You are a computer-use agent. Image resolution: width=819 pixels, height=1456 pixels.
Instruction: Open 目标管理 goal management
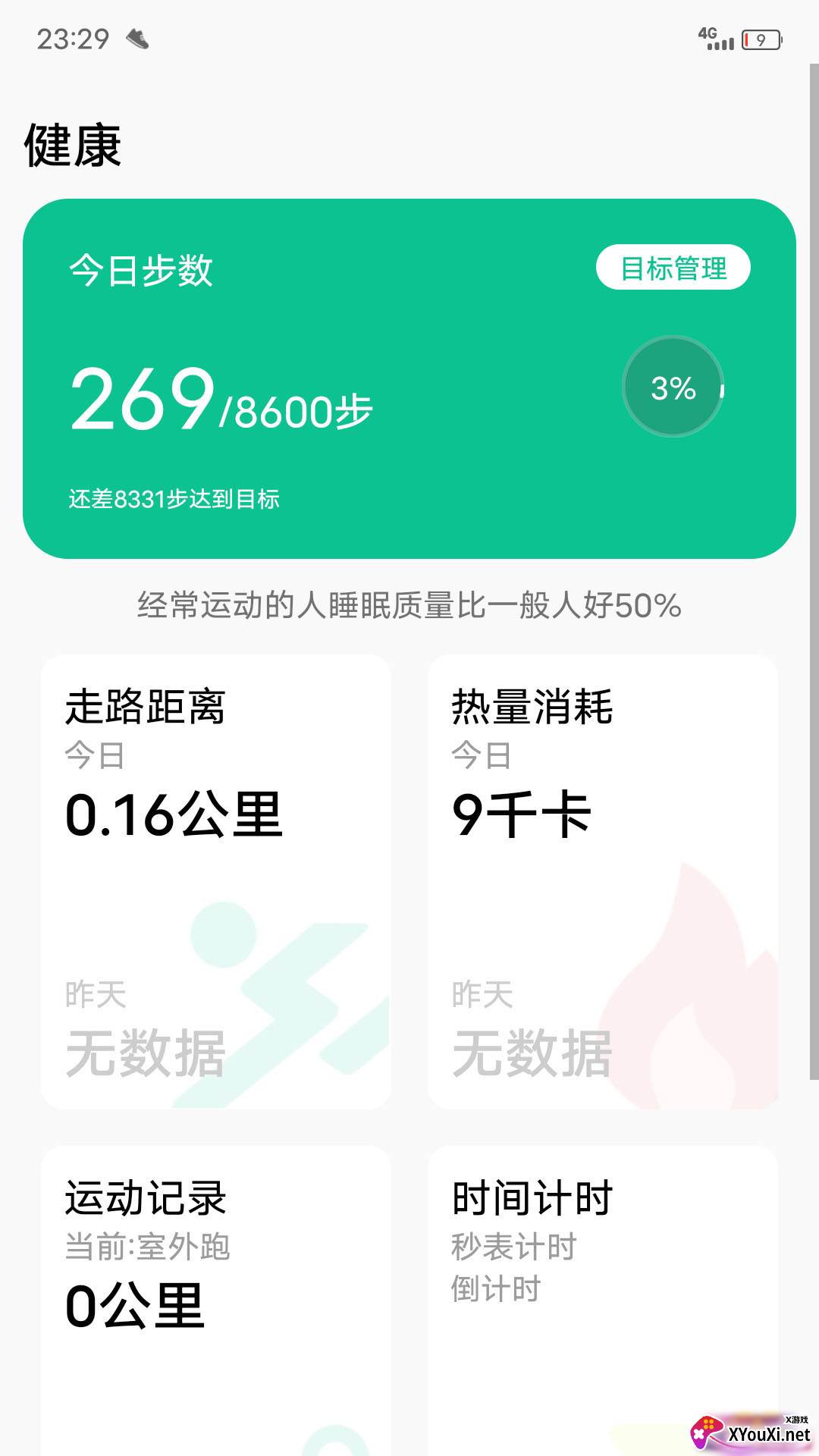673,268
